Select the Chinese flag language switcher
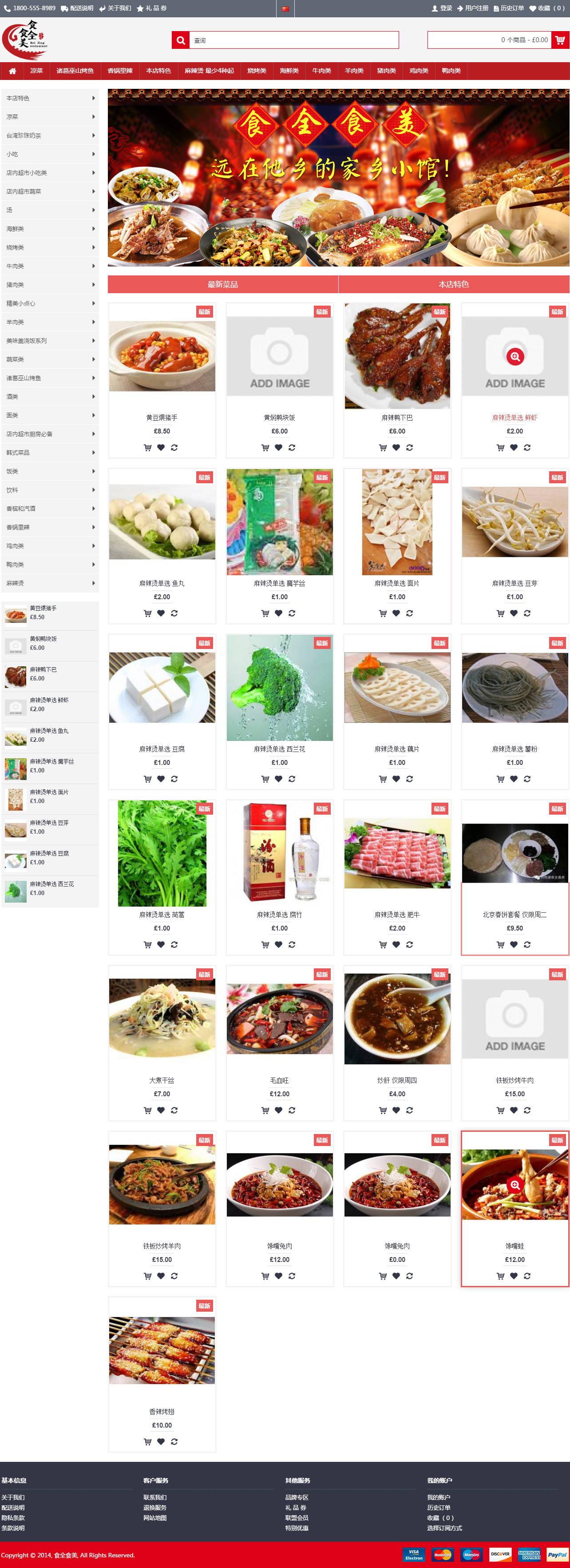This screenshot has width=570, height=1568. (x=285, y=8)
